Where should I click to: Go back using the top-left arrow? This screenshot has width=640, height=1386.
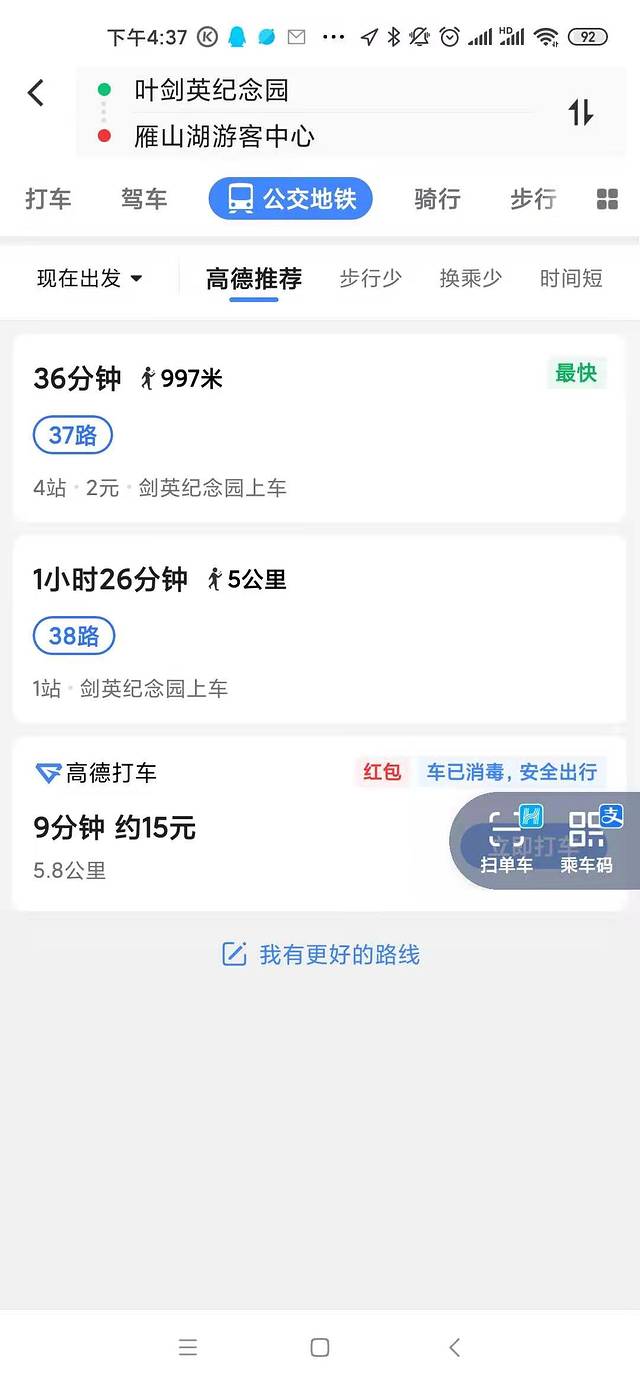[x=36, y=93]
